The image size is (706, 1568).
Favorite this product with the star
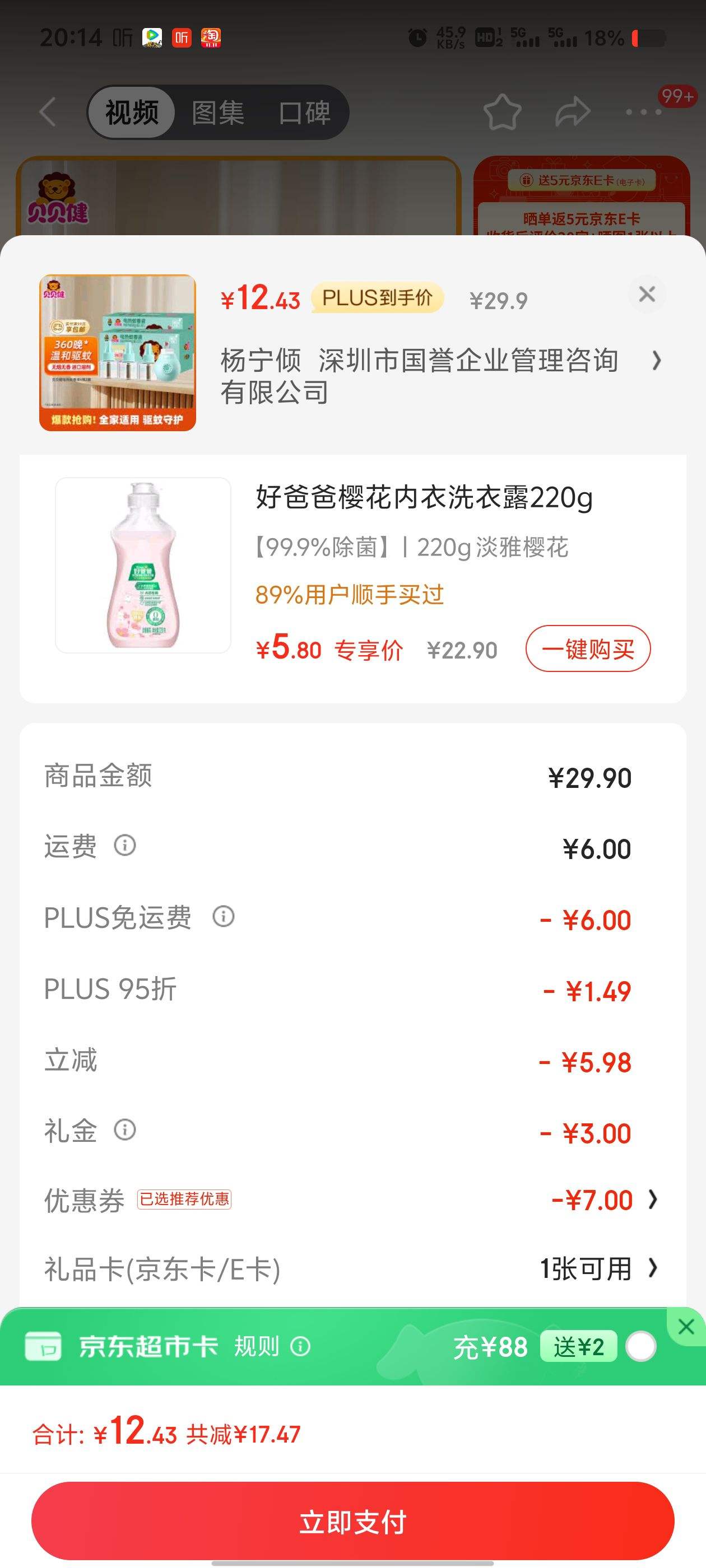pyautogui.click(x=502, y=112)
